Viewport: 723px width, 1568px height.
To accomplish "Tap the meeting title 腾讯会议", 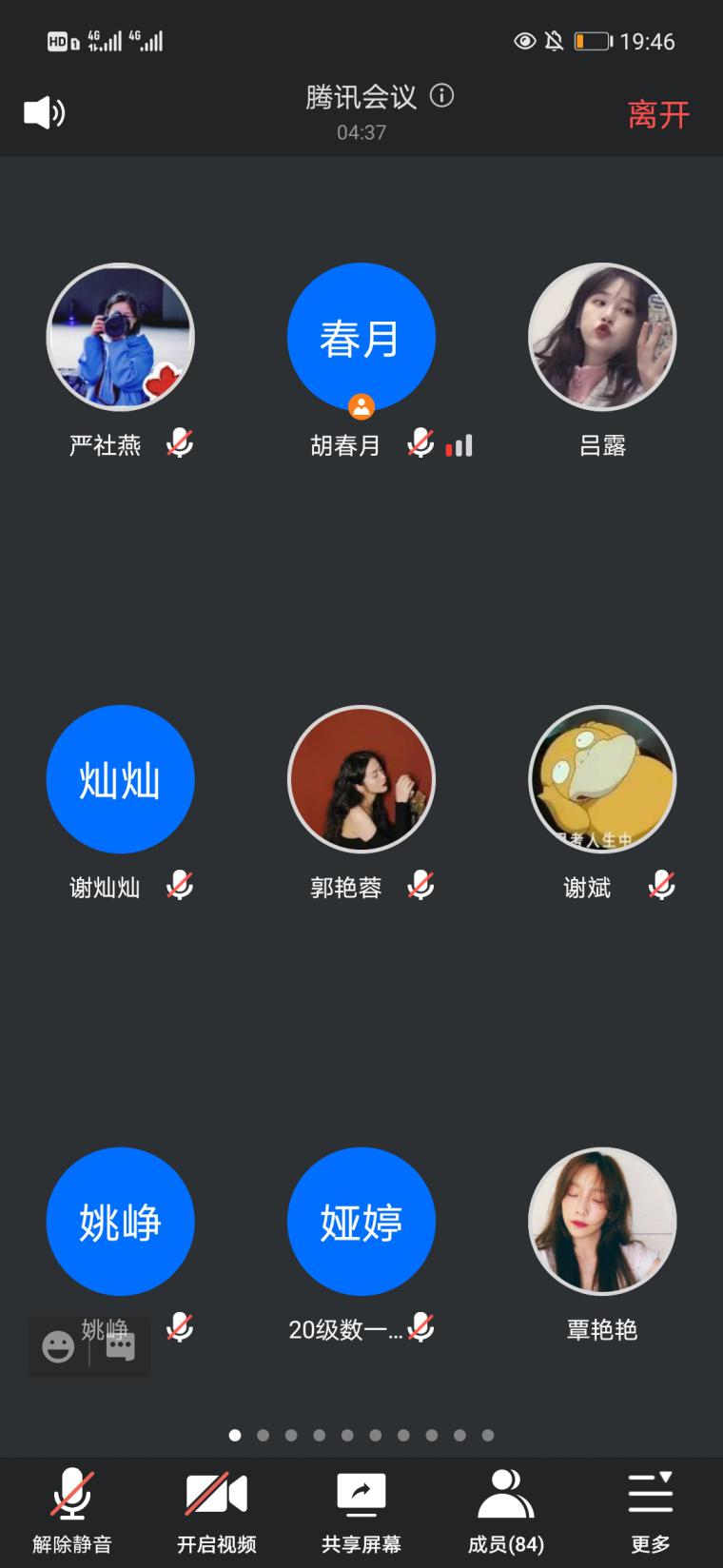I will point(361,96).
